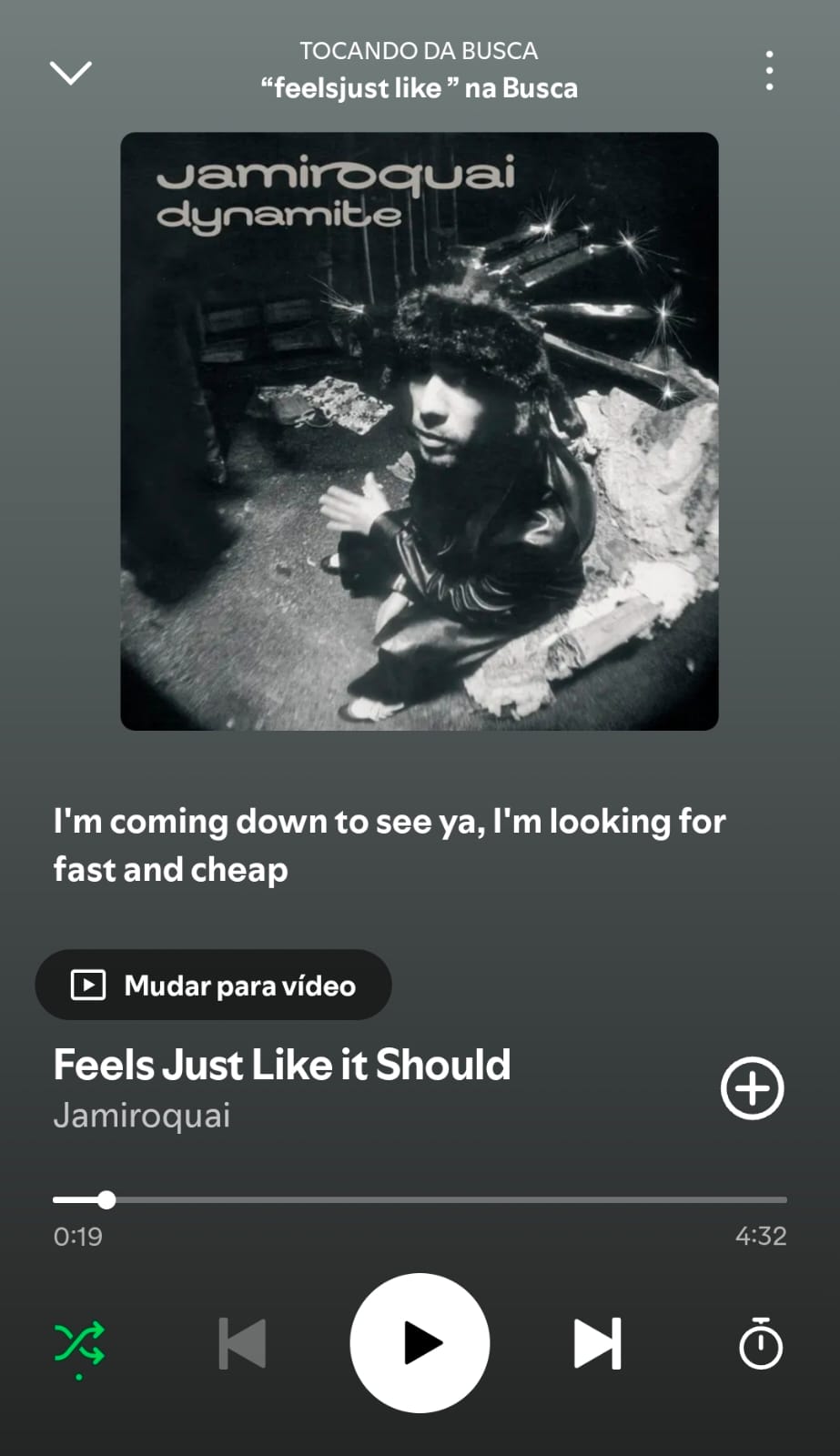Open the "feelsjust like" na Busca header
The image size is (840, 1456).
(x=419, y=87)
